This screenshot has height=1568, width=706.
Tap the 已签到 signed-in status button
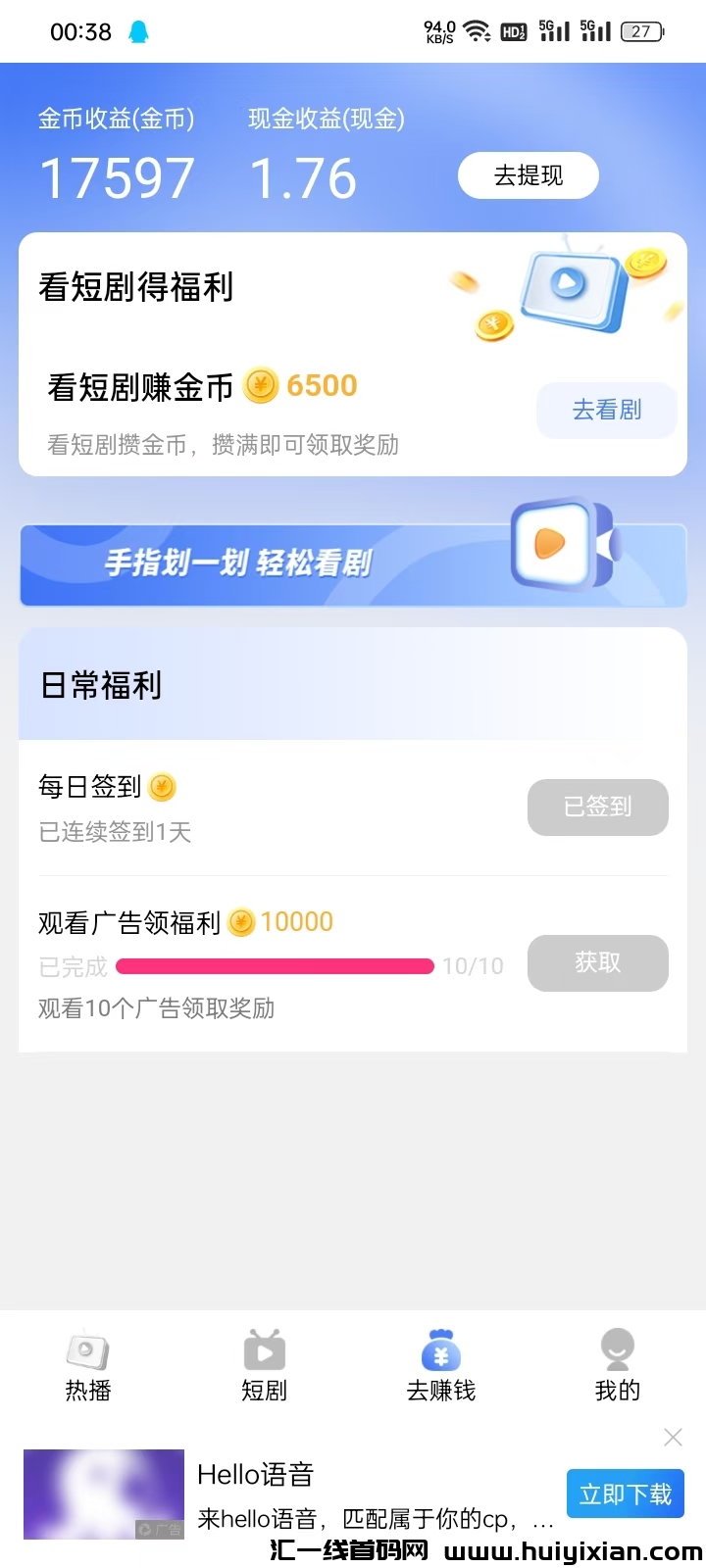coord(597,807)
